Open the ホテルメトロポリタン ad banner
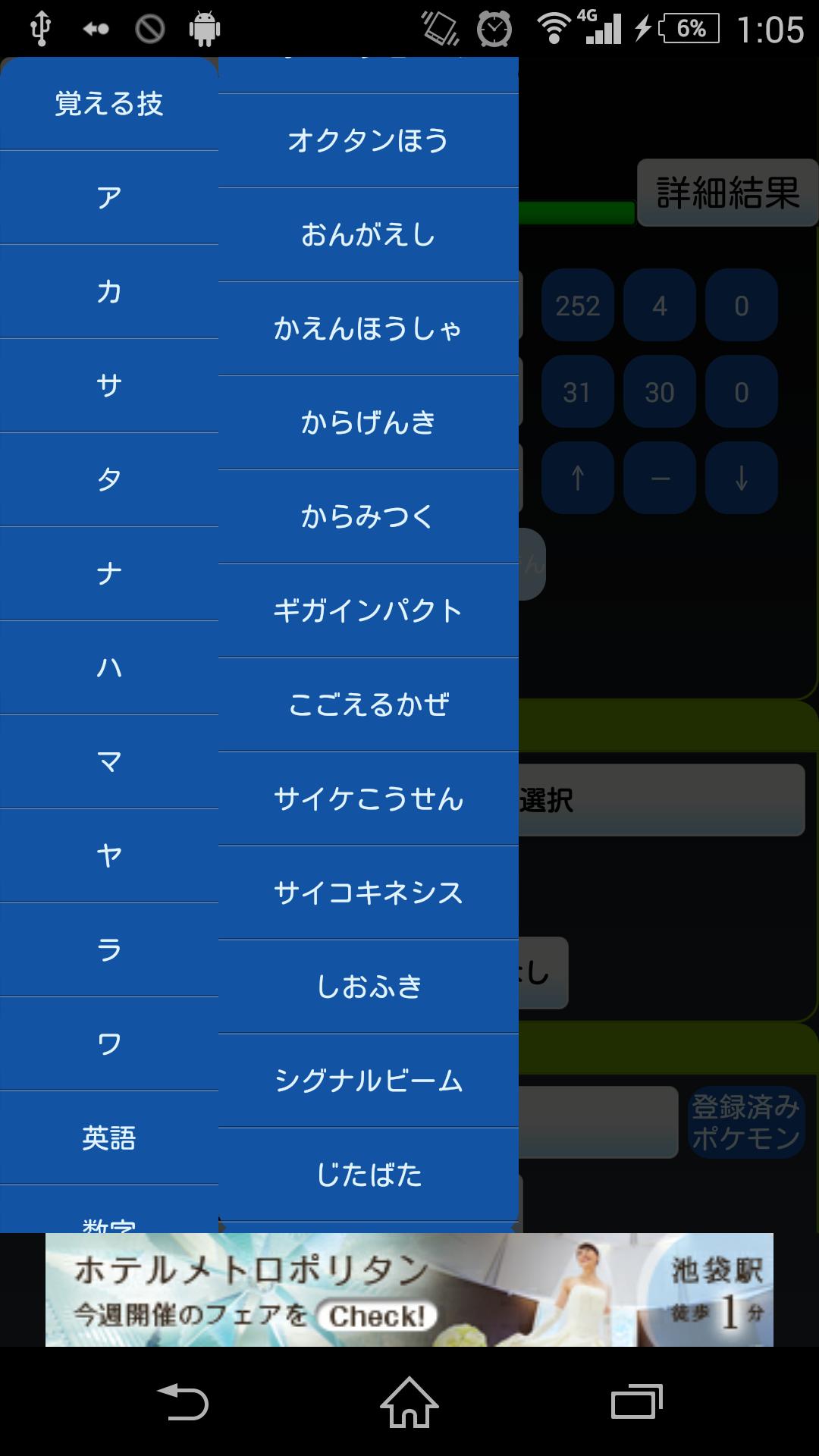 (409, 1290)
